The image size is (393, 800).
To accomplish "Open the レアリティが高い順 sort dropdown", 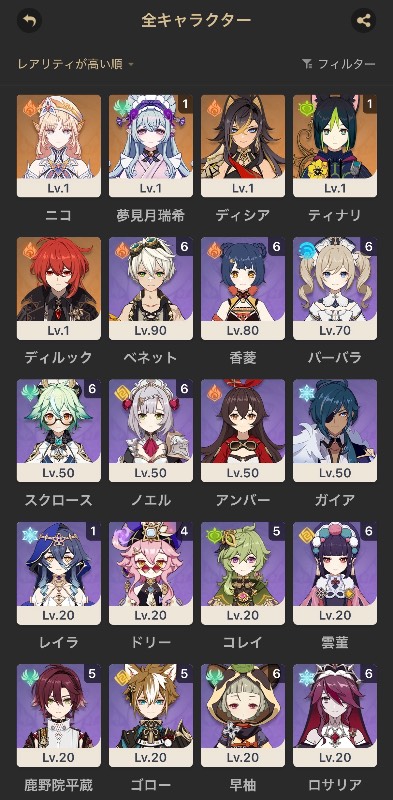I will pos(76,64).
